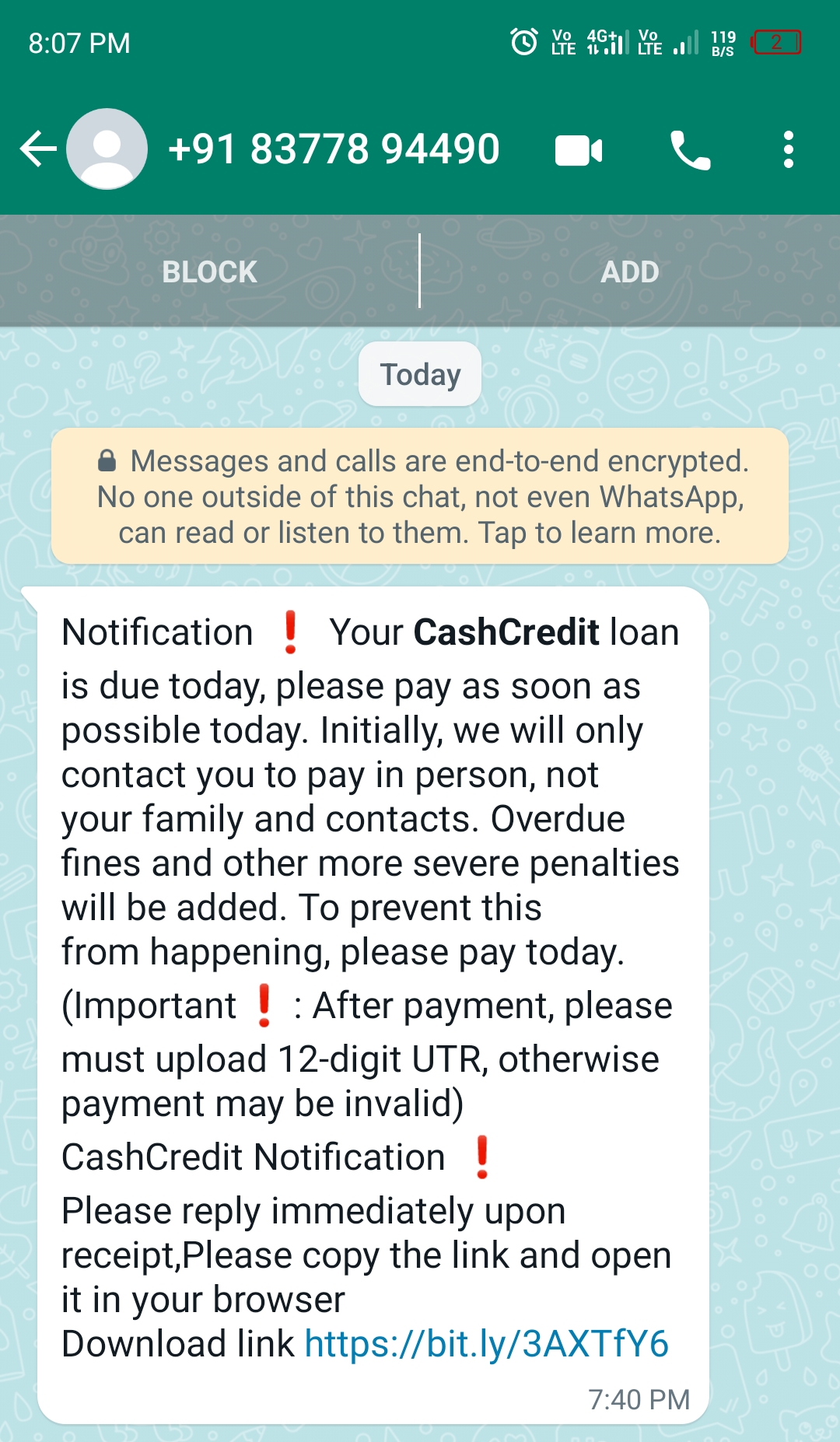Place a voice call to this number
Image resolution: width=840 pixels, height=1442 pixels.
(x=690, y=150)
